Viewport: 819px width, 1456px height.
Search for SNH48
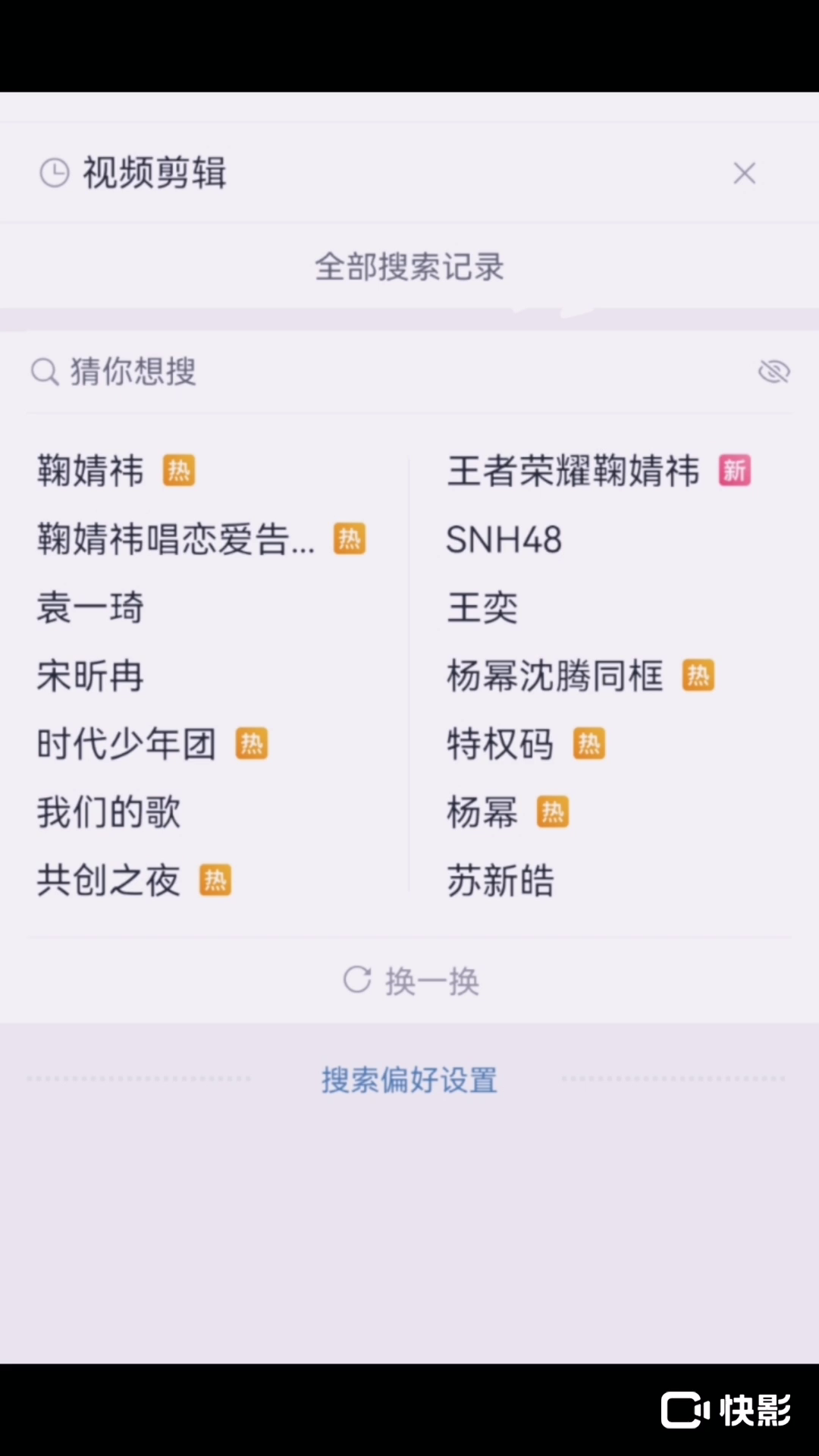(504, 540)
